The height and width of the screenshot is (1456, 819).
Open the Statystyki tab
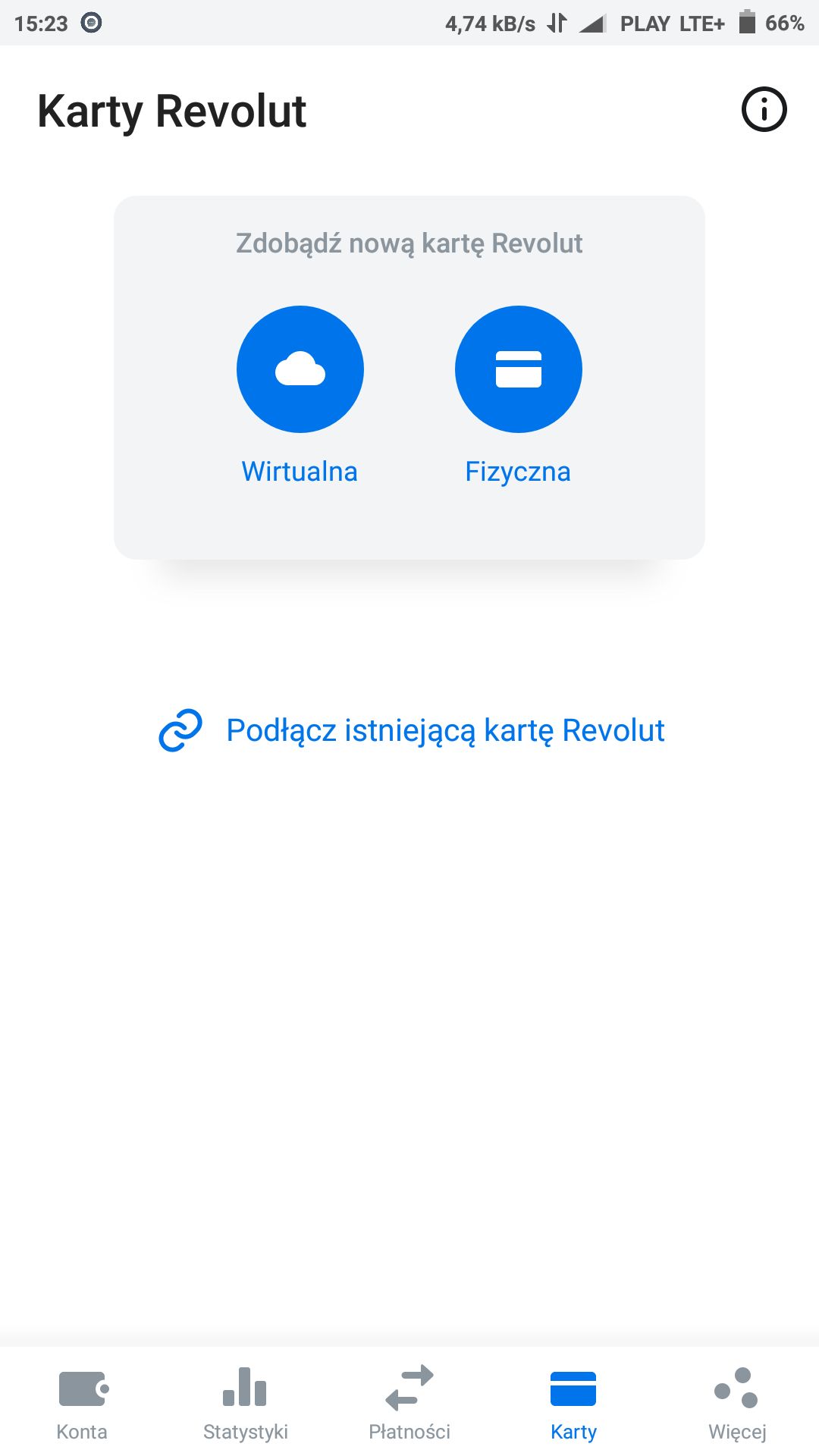[x=246, y=1403]
